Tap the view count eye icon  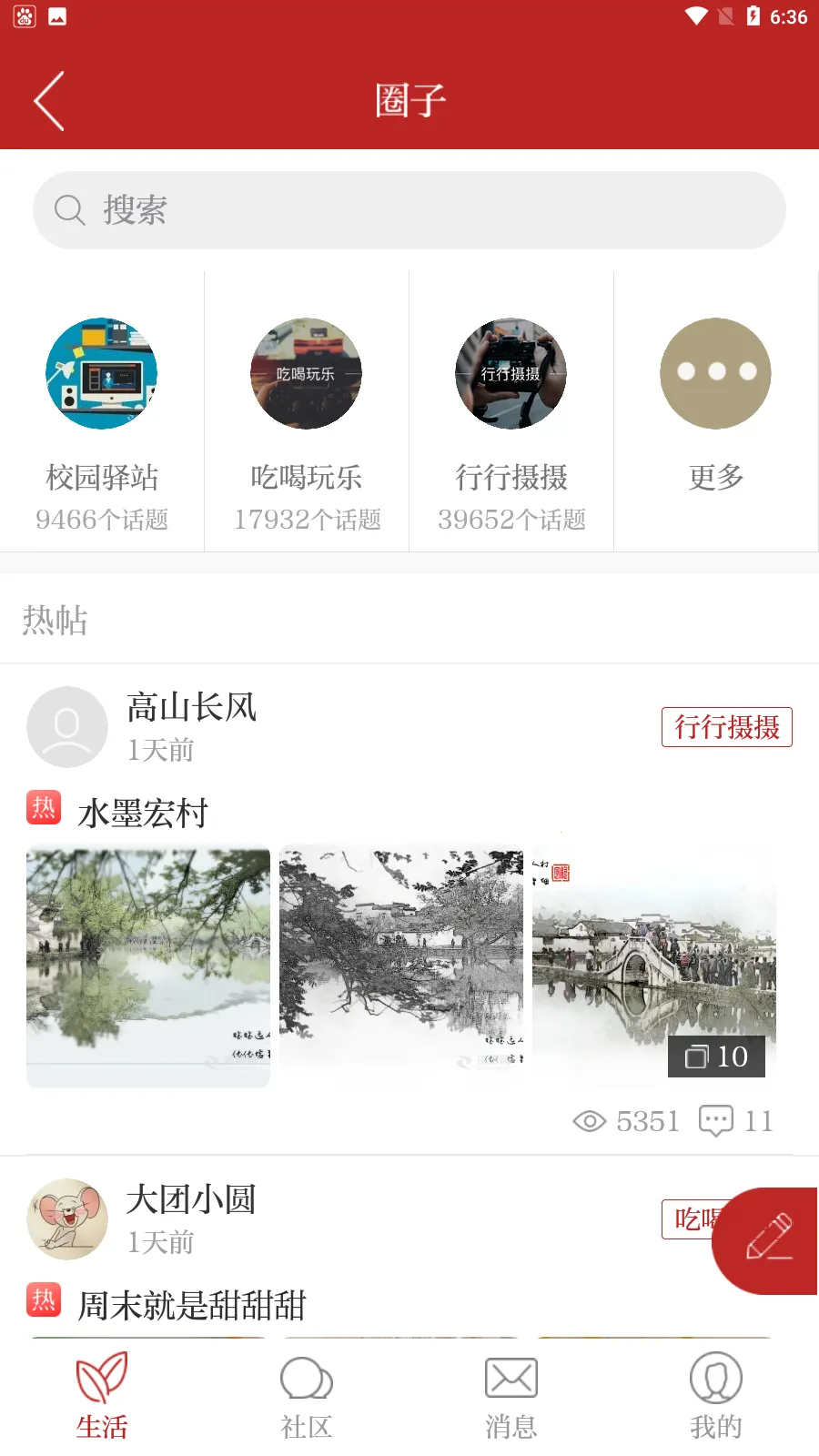(x=589, y=1120)
